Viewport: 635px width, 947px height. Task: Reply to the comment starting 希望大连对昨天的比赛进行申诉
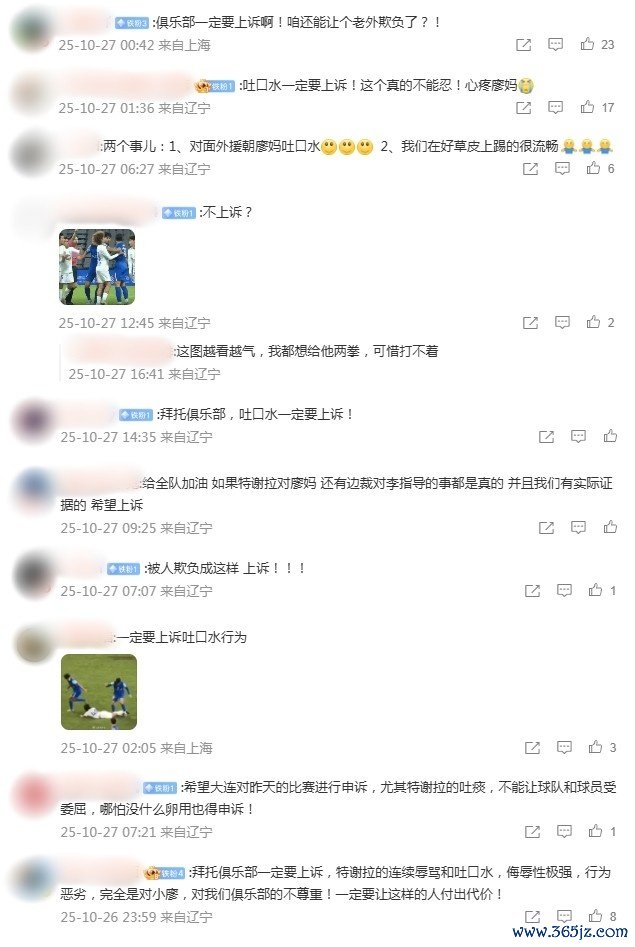pyautogui.click(x=562, y=832)
